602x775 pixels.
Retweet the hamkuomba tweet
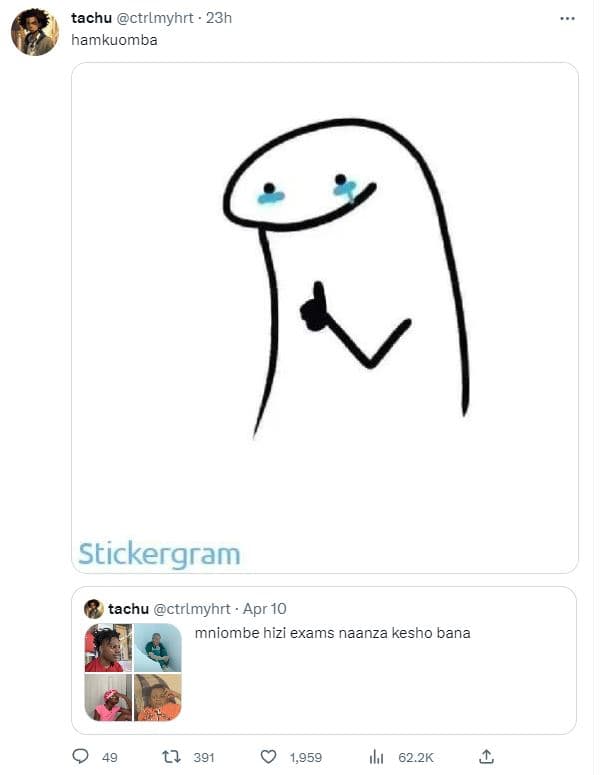pyautogui.click(x=171, y=757)
